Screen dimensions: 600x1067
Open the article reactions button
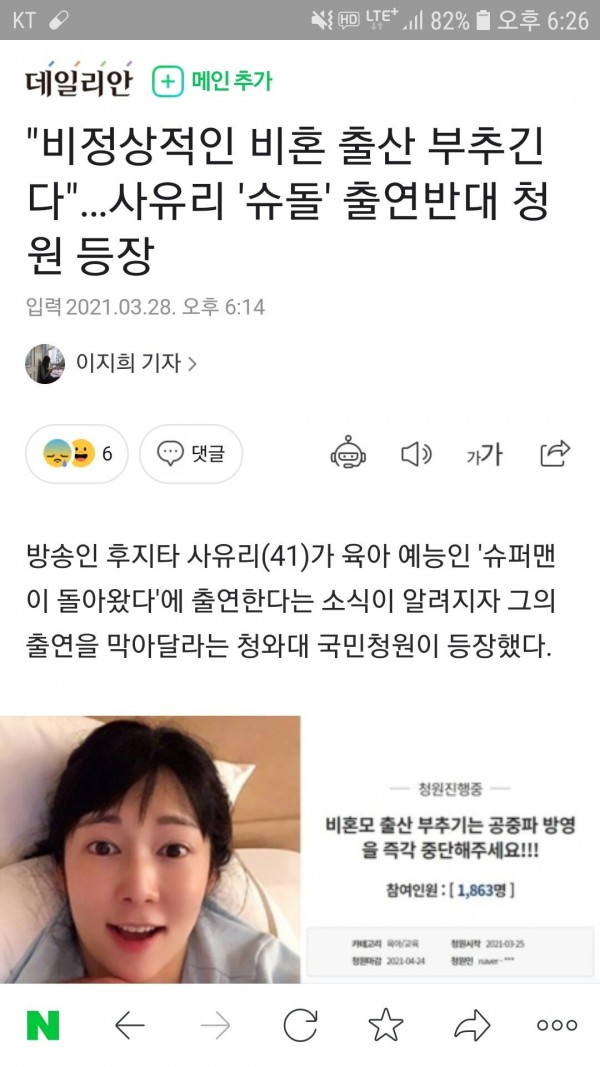[77, 454]
